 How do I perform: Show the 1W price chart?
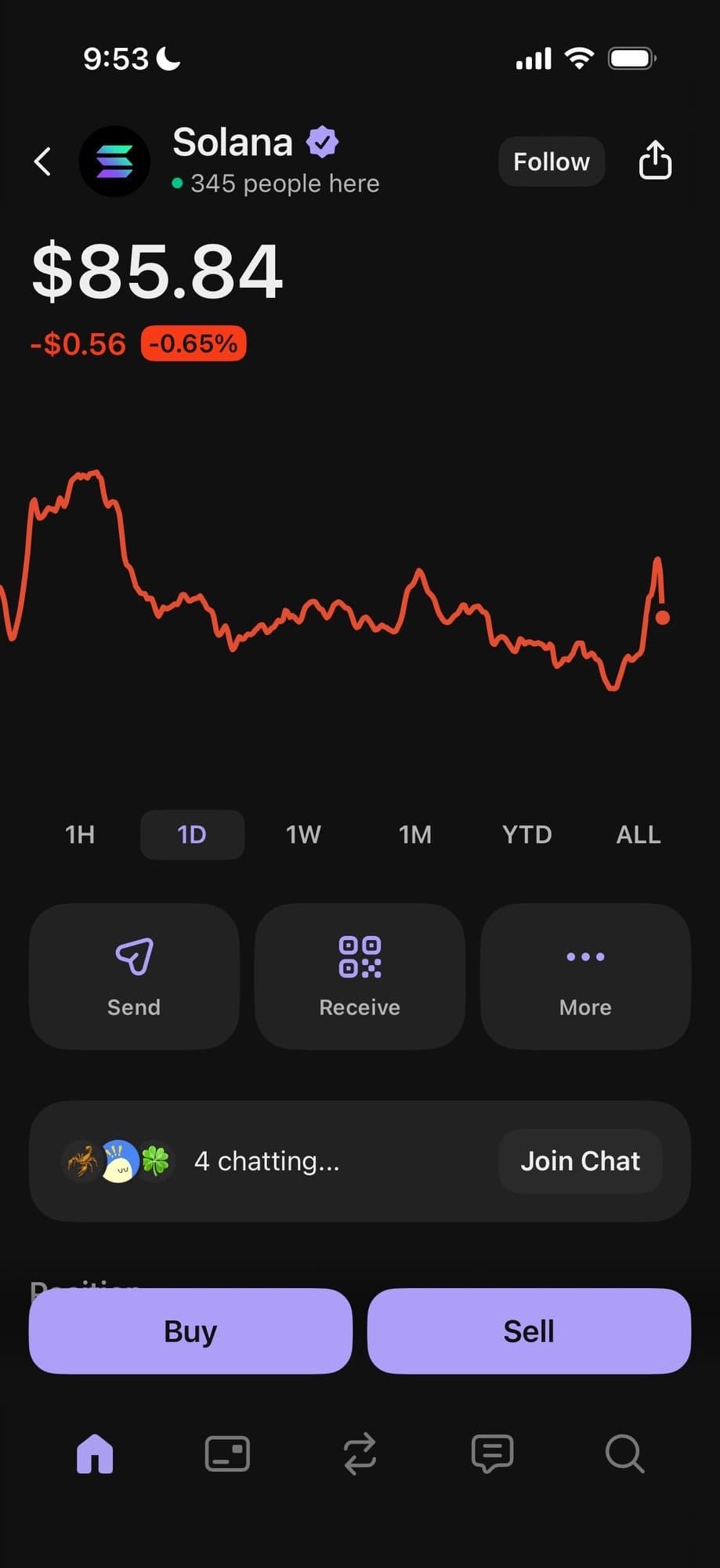(x=303, y=834)
